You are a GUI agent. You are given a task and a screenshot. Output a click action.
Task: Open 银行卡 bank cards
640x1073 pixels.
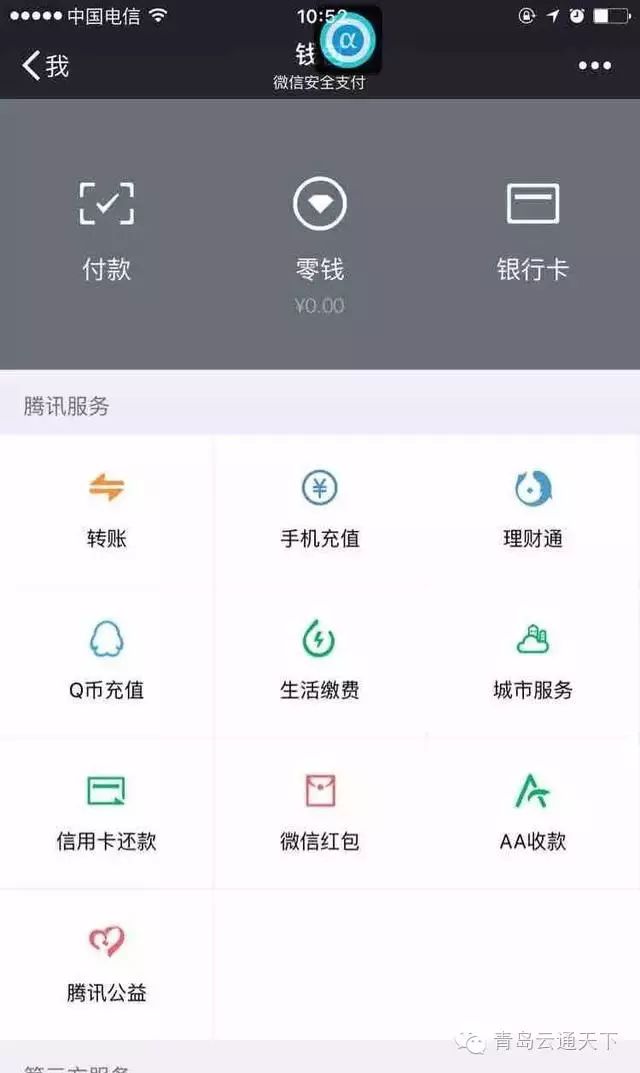click(533, 231)
